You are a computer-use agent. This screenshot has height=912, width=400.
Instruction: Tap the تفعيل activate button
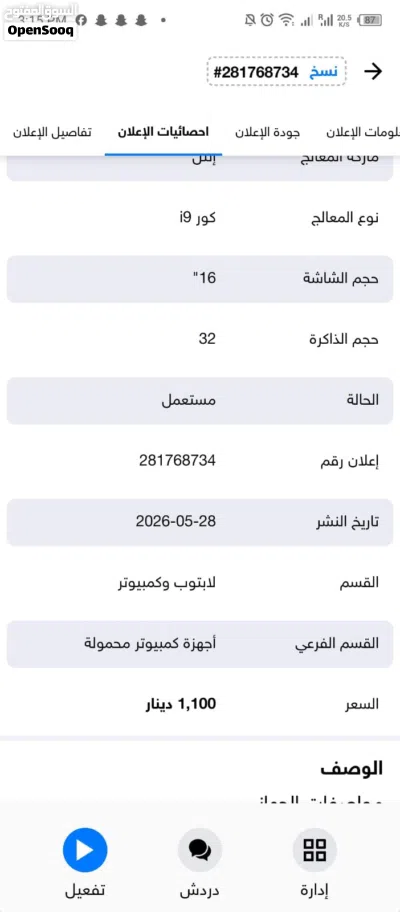point(85,863)
